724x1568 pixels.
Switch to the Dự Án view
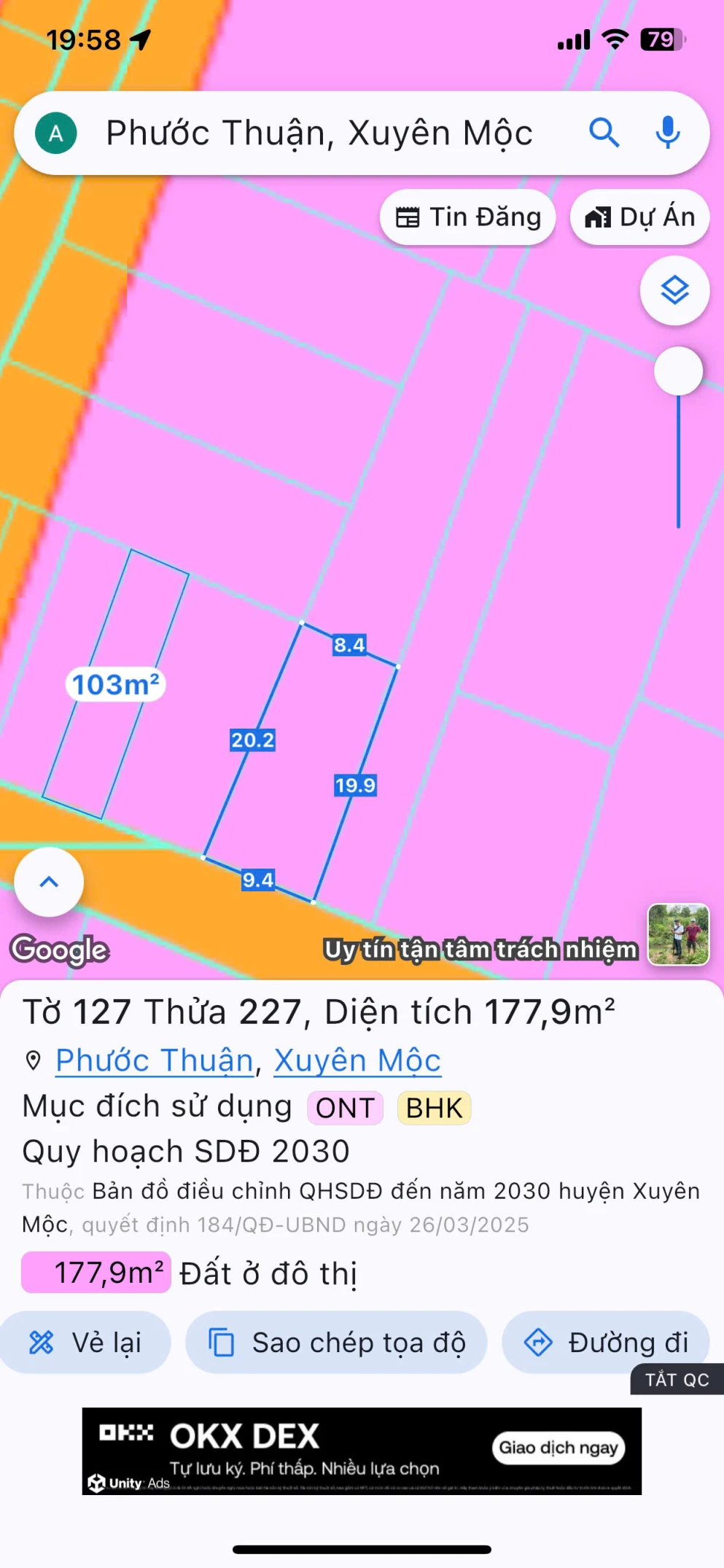click(x=639, y=217)
